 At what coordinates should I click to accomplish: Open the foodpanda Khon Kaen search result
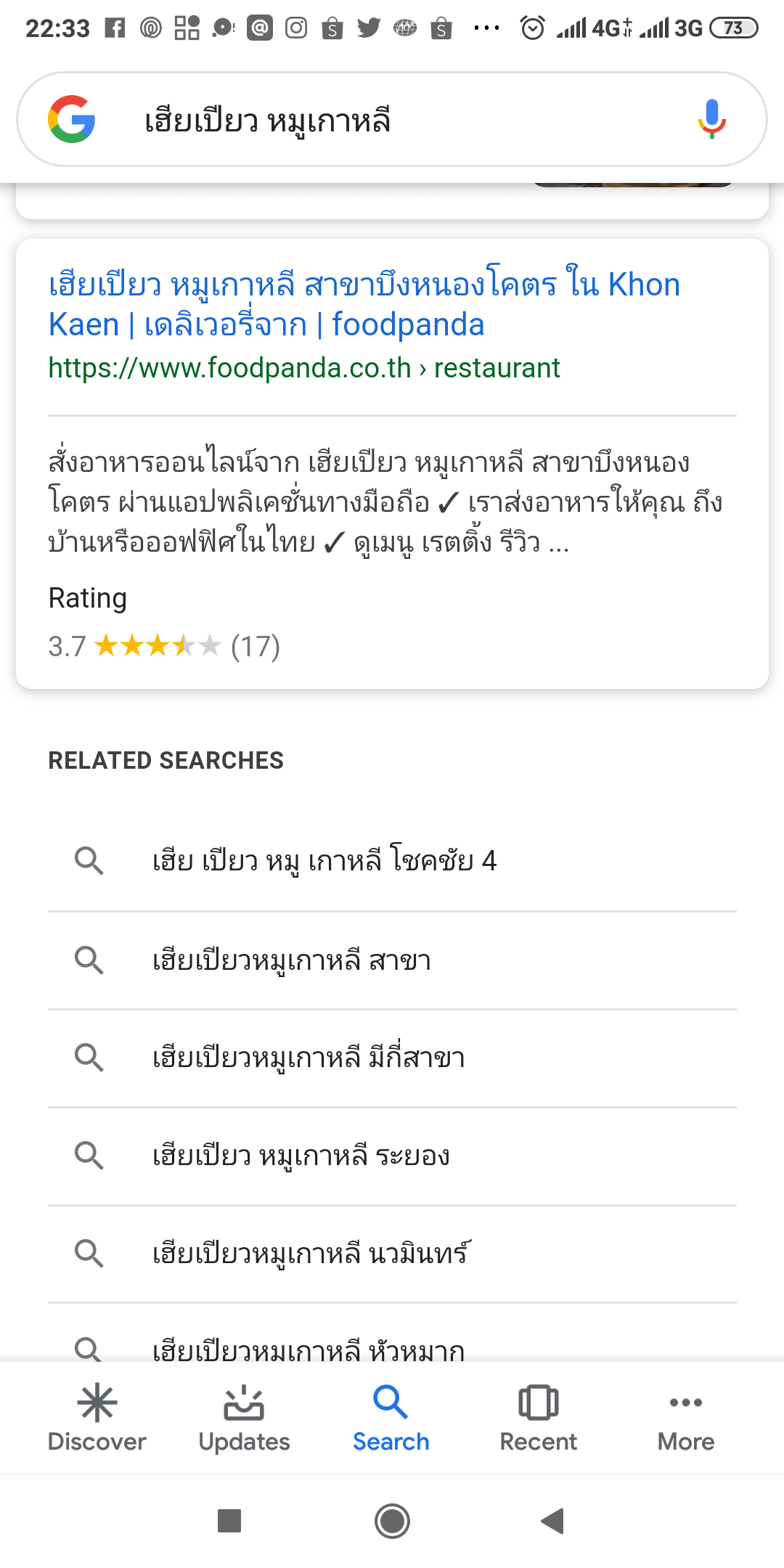click(x=364, y=304)
